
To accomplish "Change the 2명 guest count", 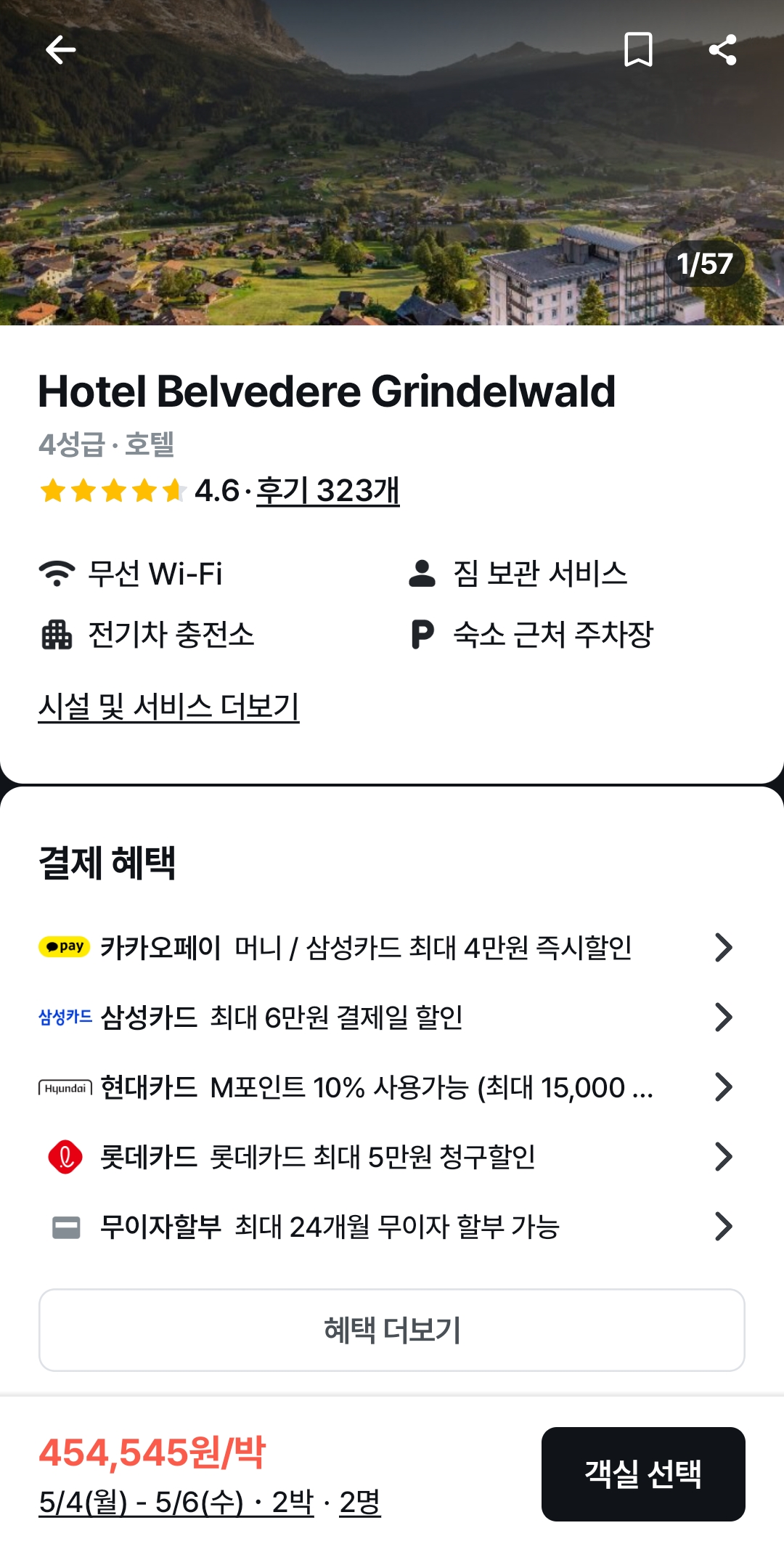I will pos(360,1502).
